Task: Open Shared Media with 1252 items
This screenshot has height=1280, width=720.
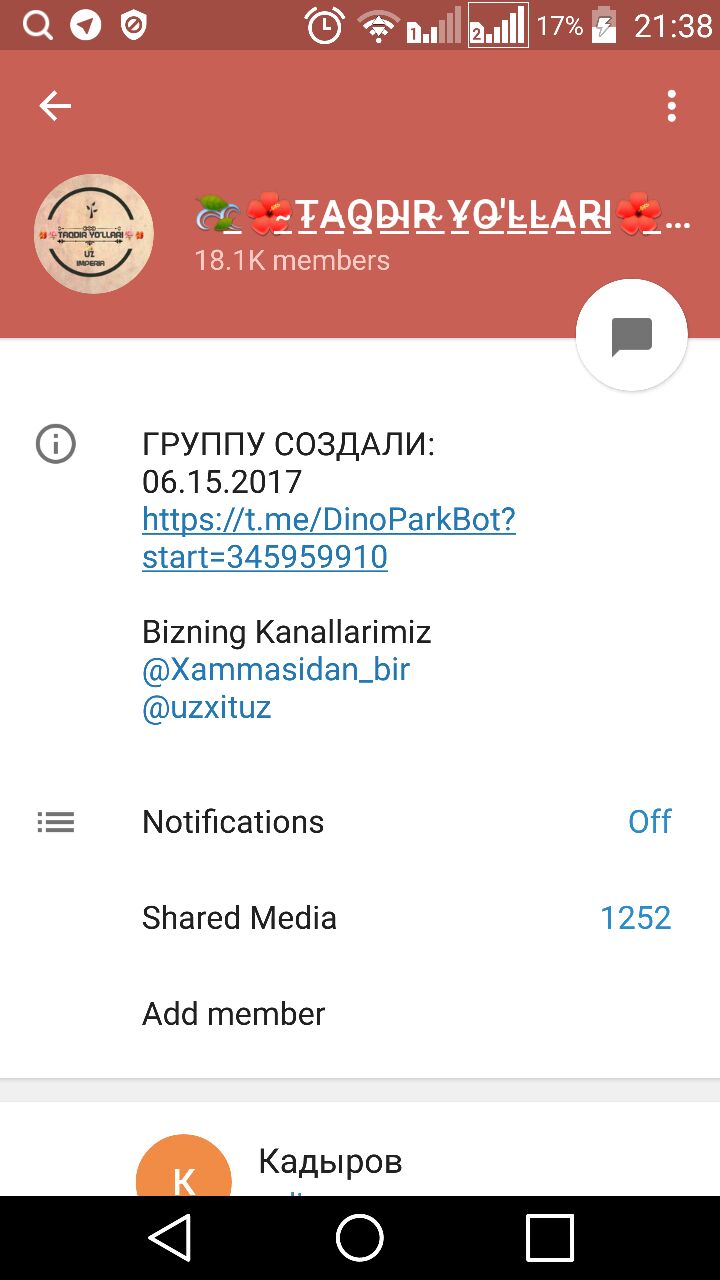Action: (x=360, y=918)
